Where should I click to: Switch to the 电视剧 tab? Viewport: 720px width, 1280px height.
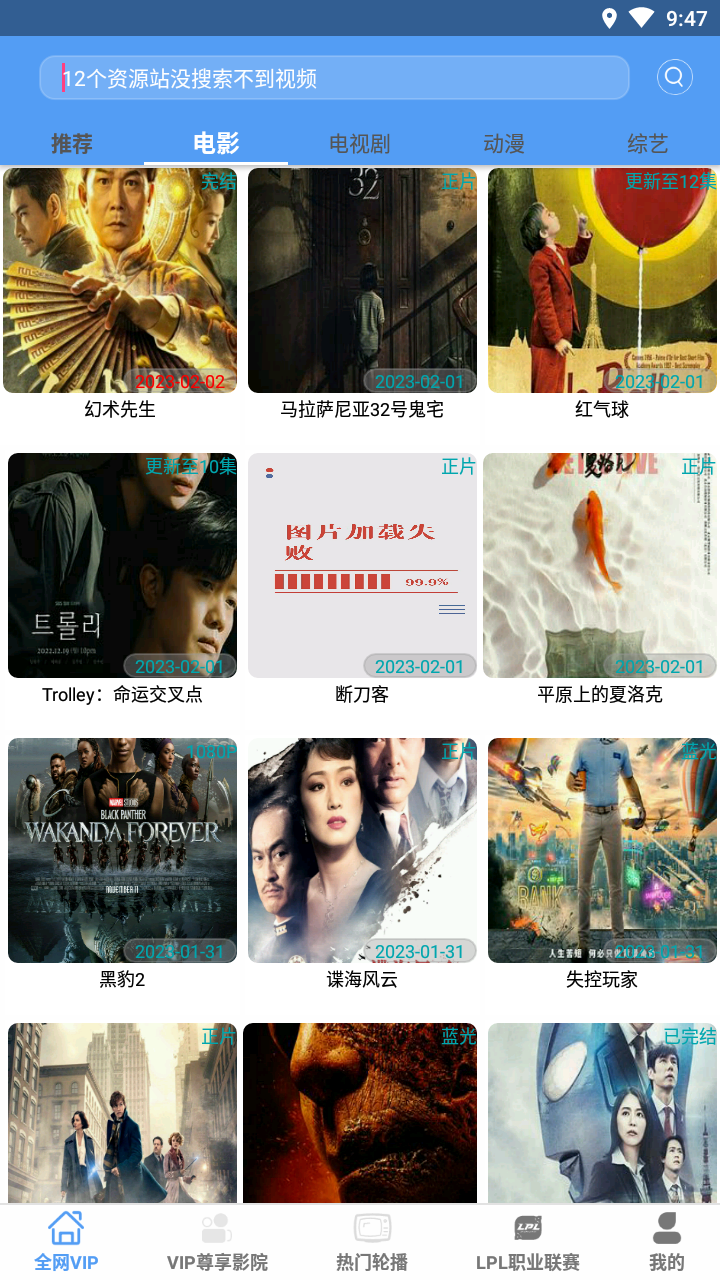click(360, 144)
